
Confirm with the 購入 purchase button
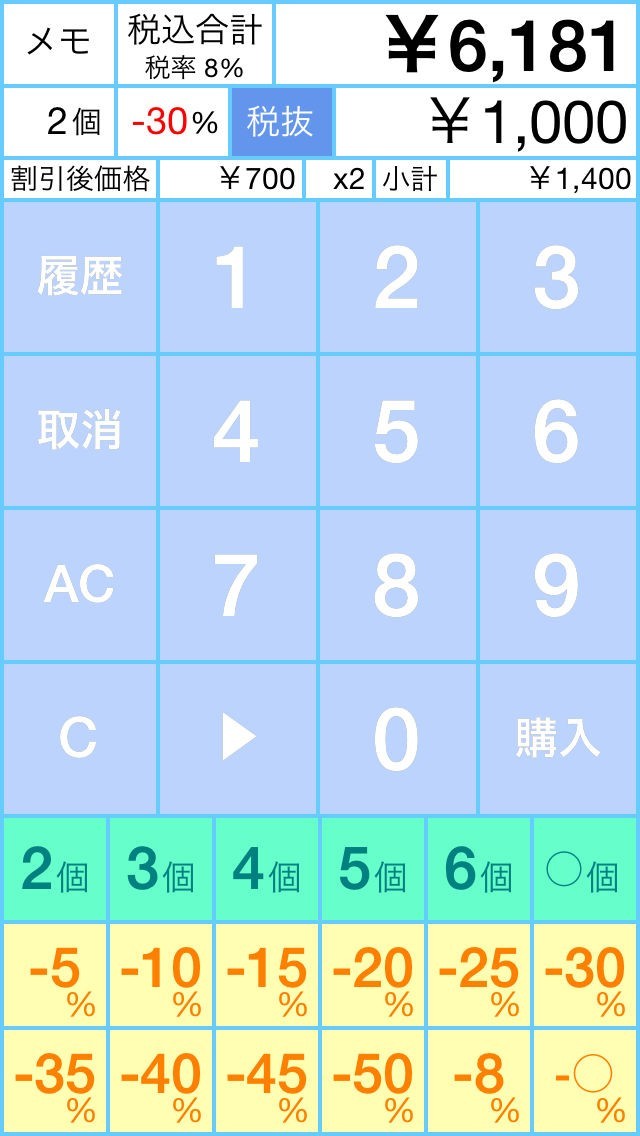pos(558,738)
